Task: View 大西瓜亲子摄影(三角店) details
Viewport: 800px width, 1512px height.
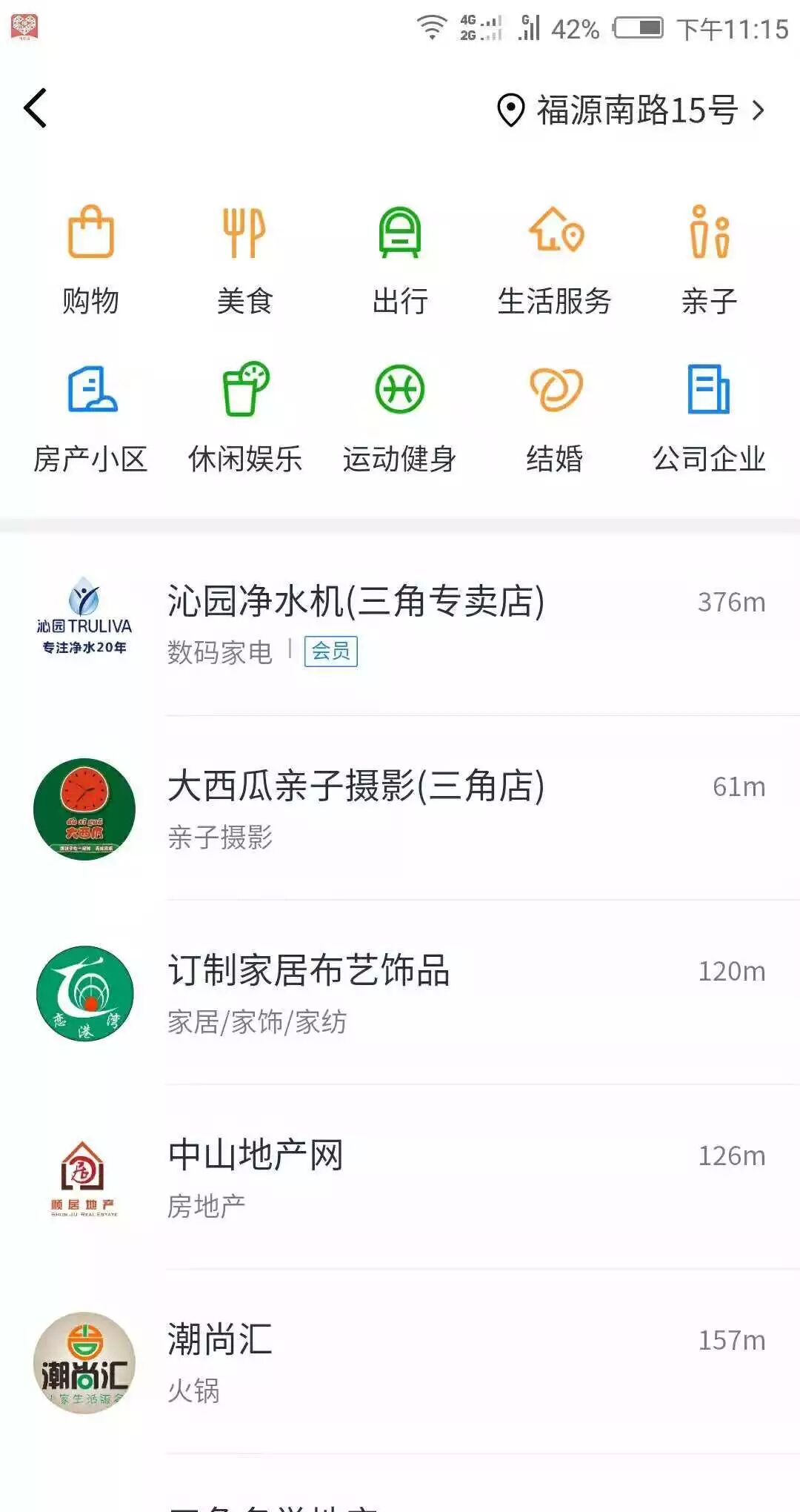Action: pos(400,809)
